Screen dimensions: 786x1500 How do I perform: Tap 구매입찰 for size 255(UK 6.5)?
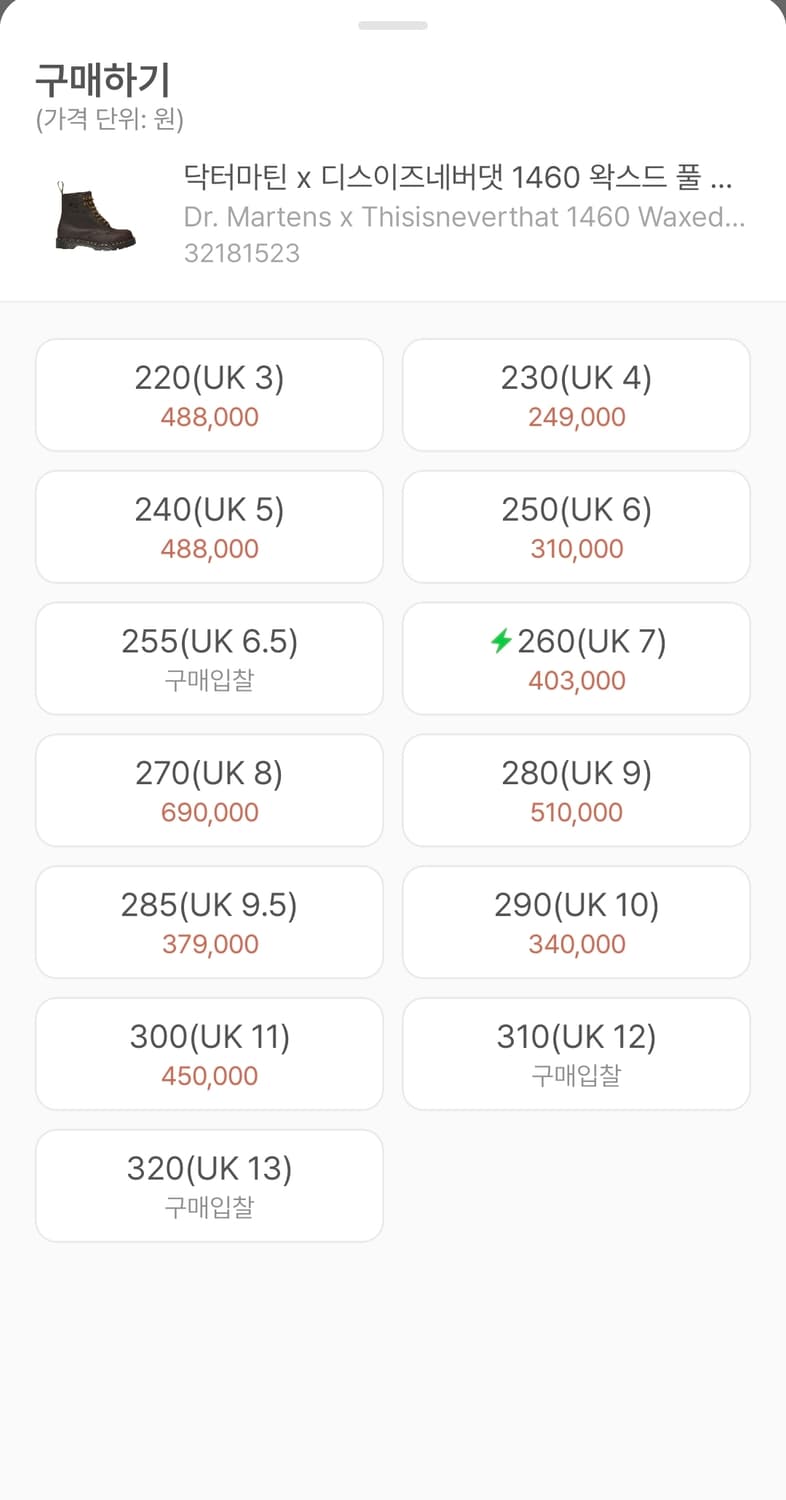click(209, 658)
